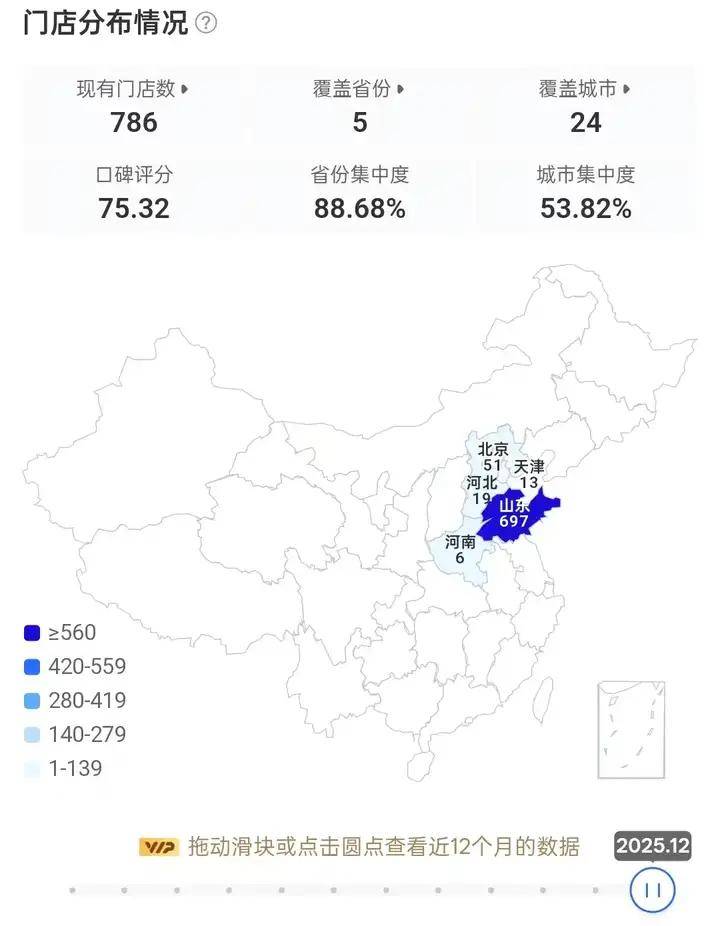Select 河南 province on the map

click(460, 551)
